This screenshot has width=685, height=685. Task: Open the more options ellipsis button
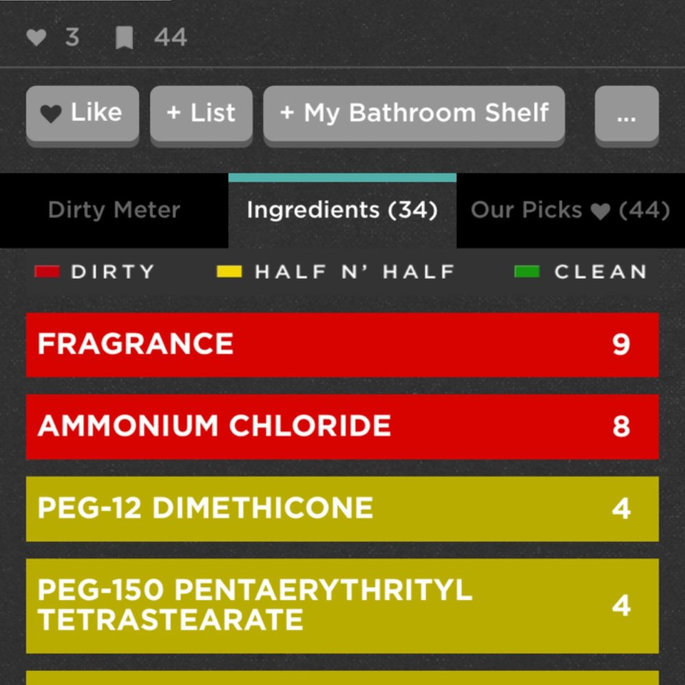pyautogui.click(x=626, y=115)
